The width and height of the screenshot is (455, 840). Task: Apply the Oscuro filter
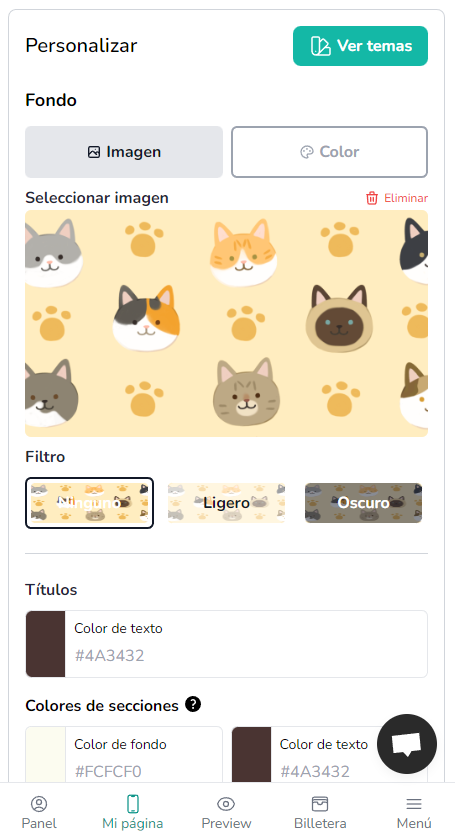[x=363, y=503]
